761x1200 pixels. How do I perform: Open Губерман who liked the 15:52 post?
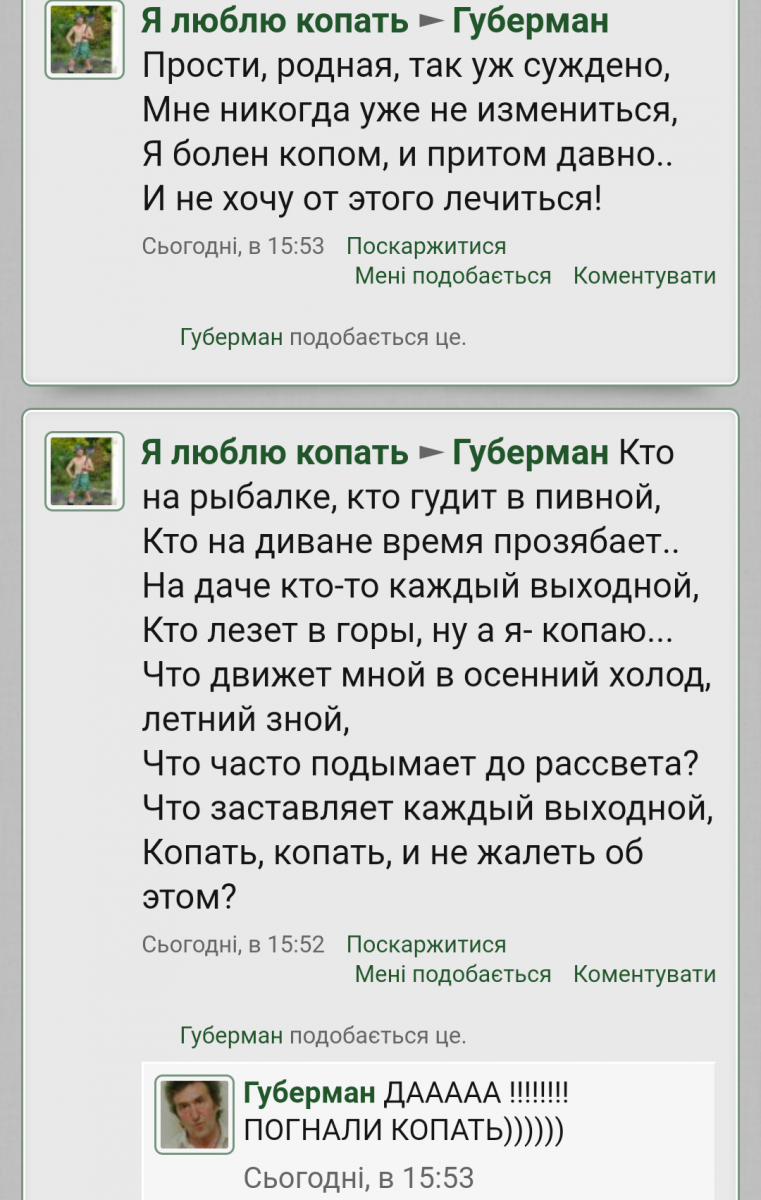231,1035
